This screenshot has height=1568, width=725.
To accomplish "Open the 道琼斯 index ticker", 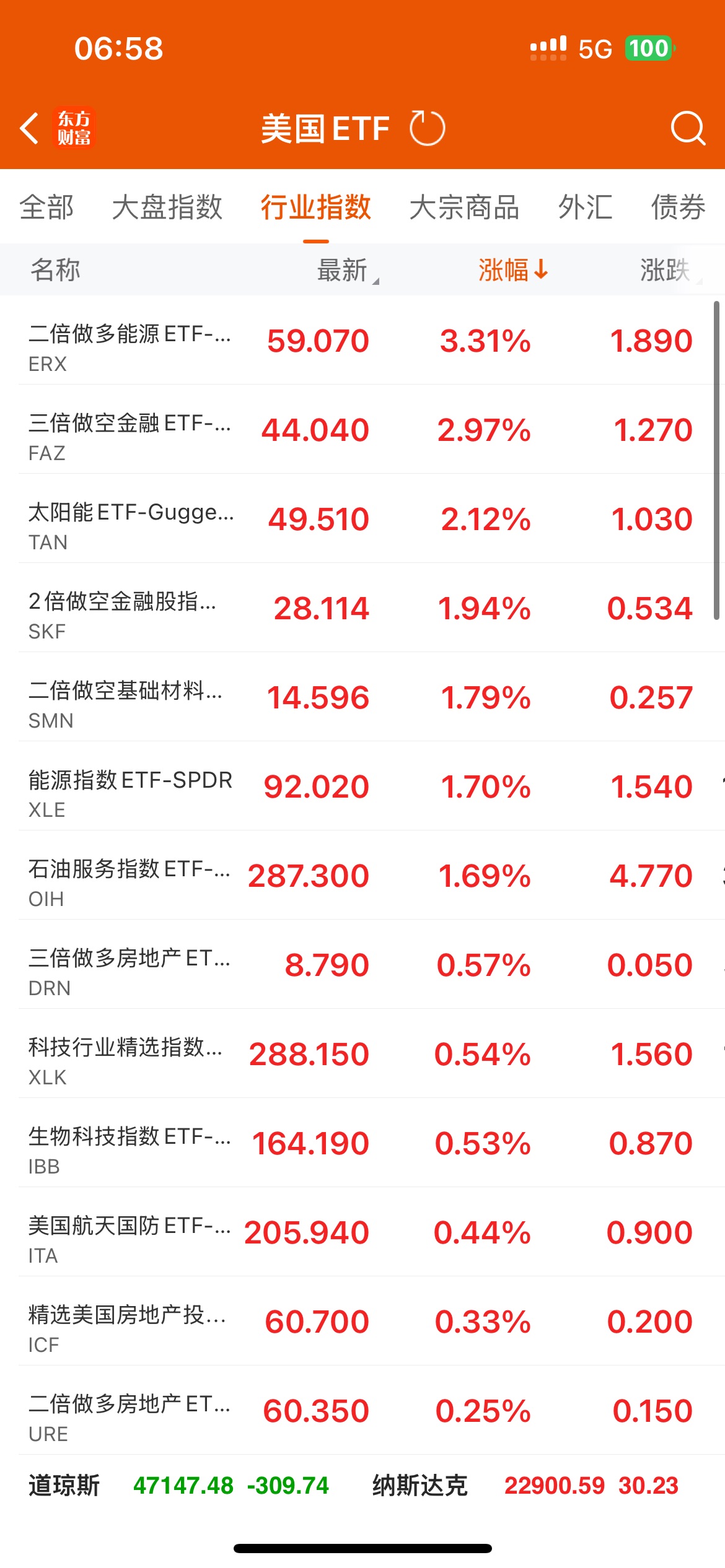I will 178,1486.
